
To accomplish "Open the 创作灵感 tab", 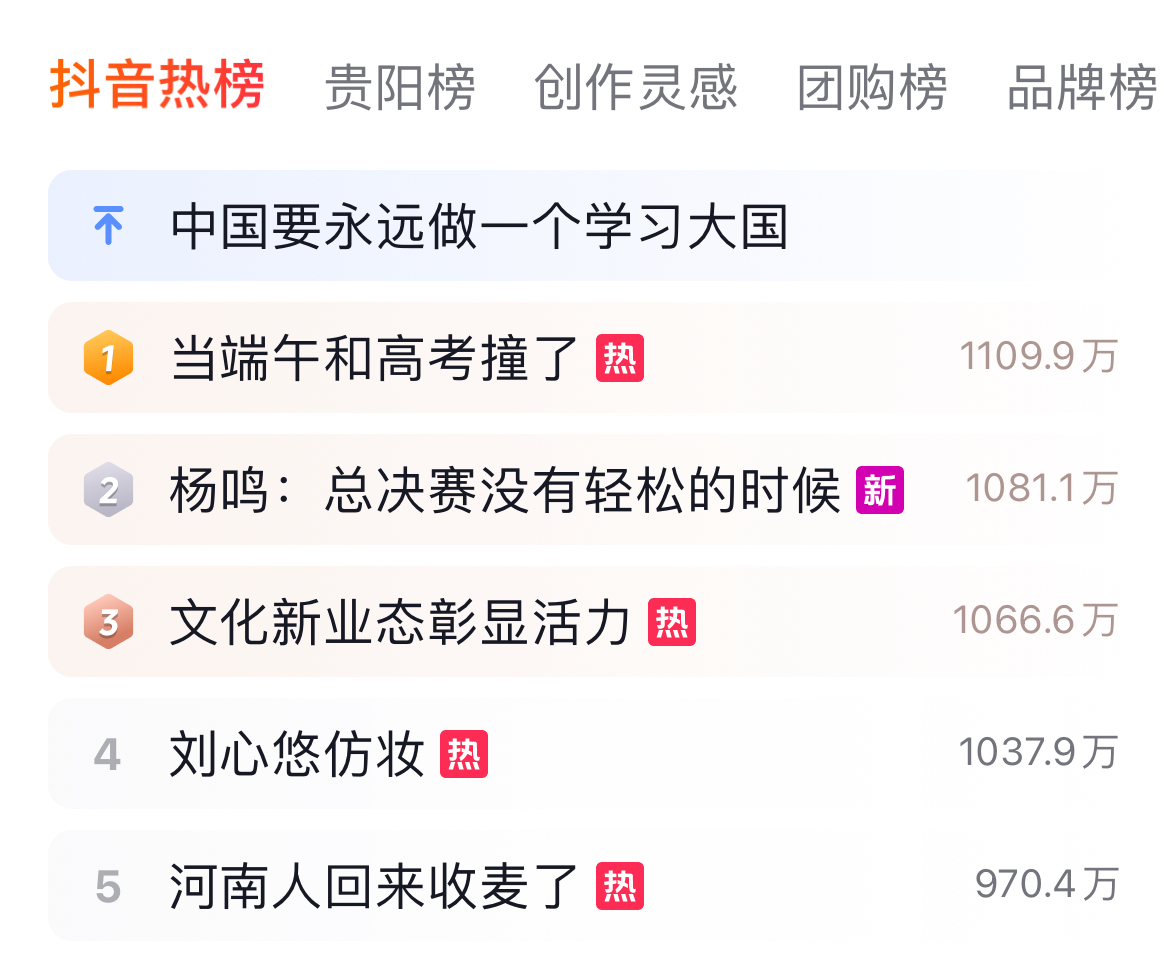I will (635, 88).
